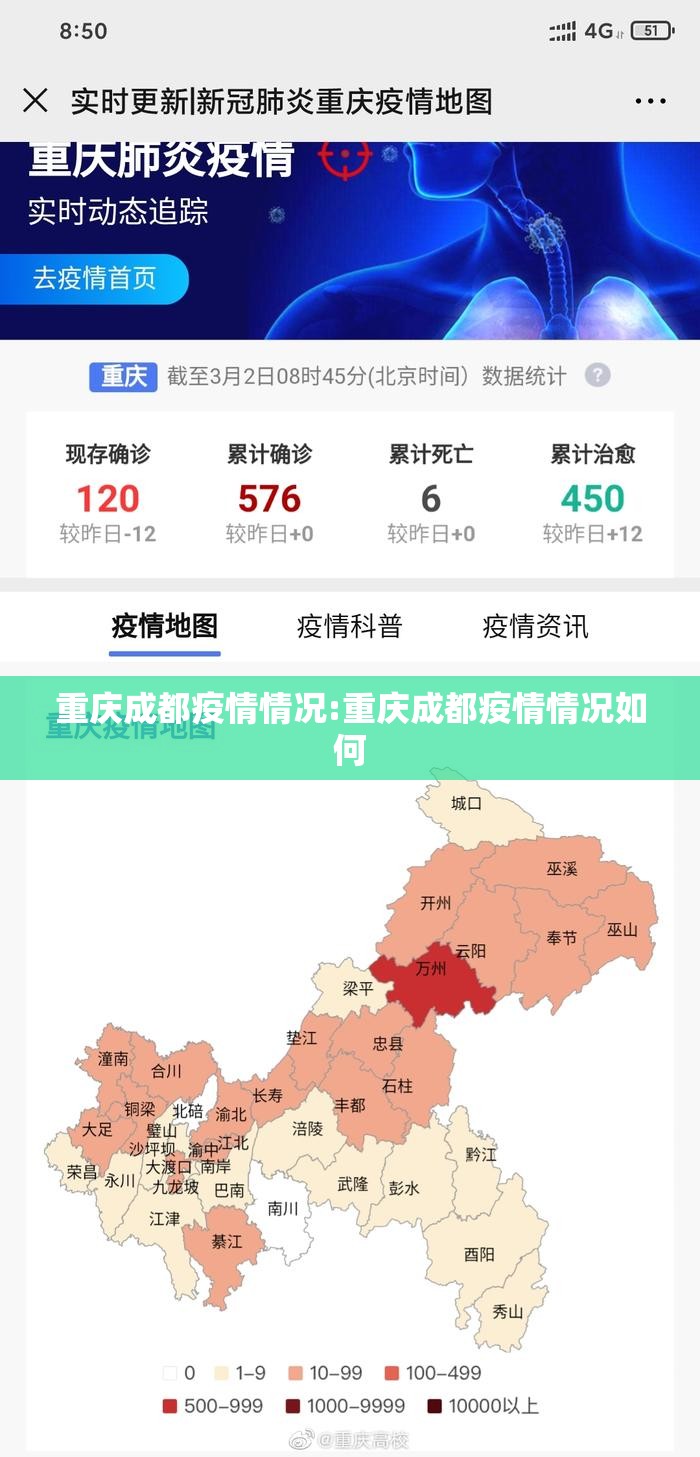Close the epidemic map page
The width and height of the screenshot is (700, 1457).
pos(35,100)
